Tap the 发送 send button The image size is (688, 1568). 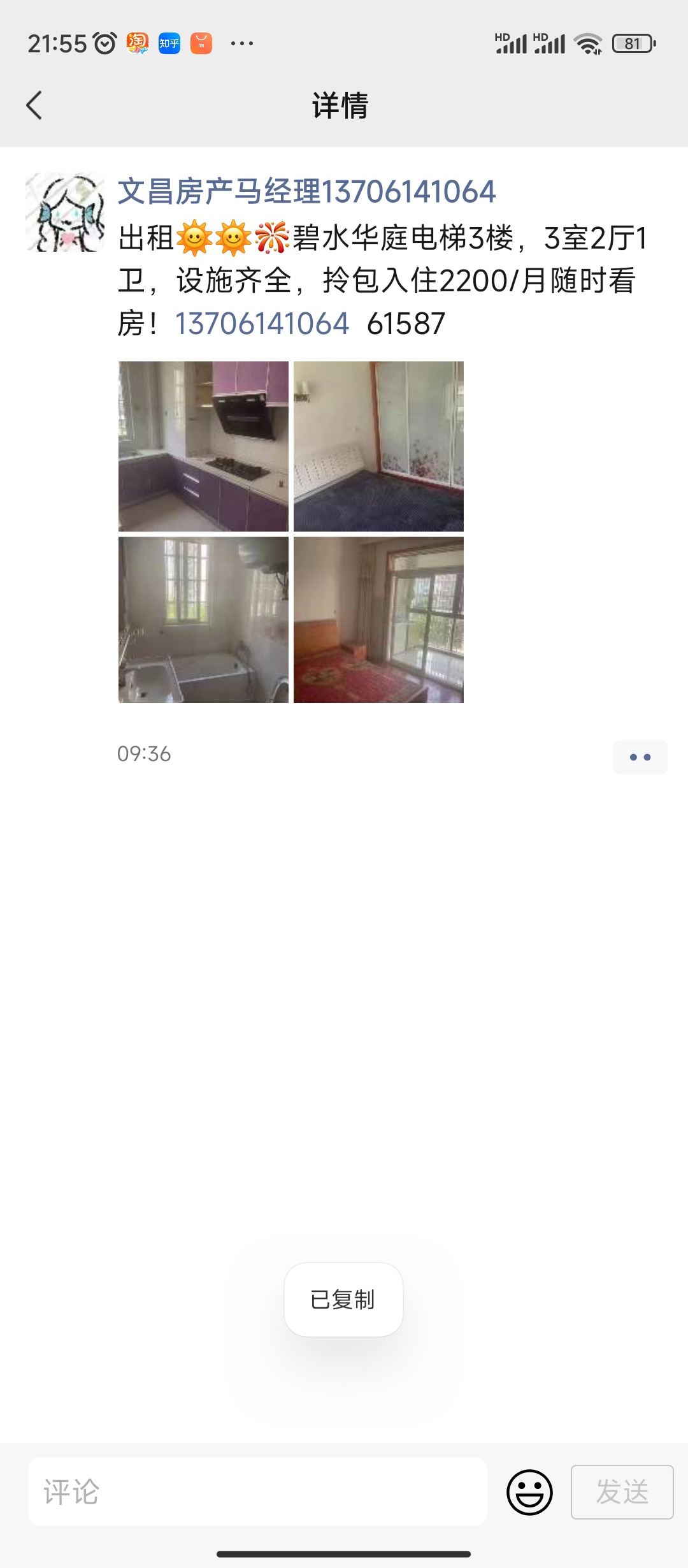(x=622, y=1492)
